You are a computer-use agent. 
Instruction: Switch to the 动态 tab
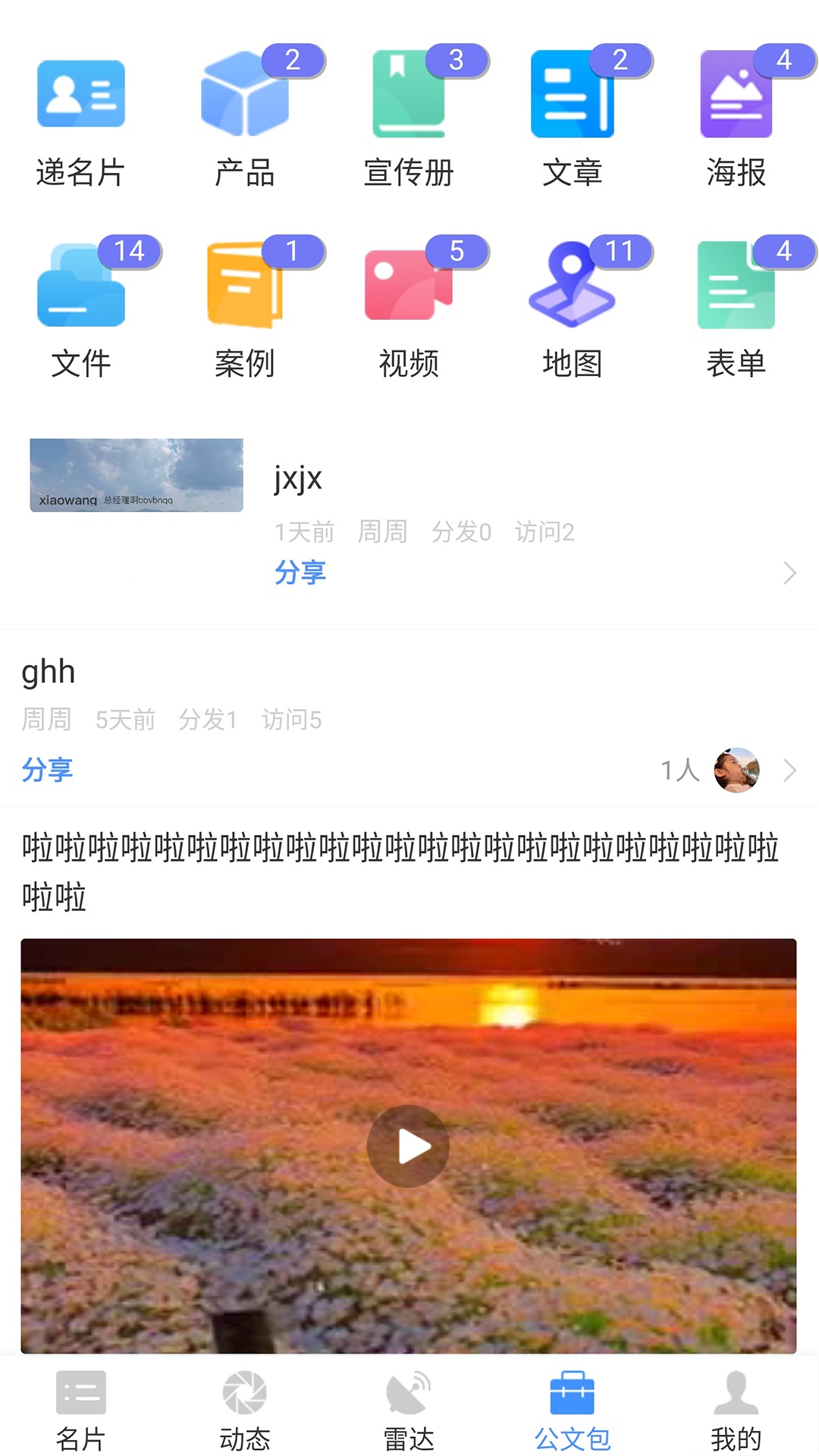[x=245, y=1410]
